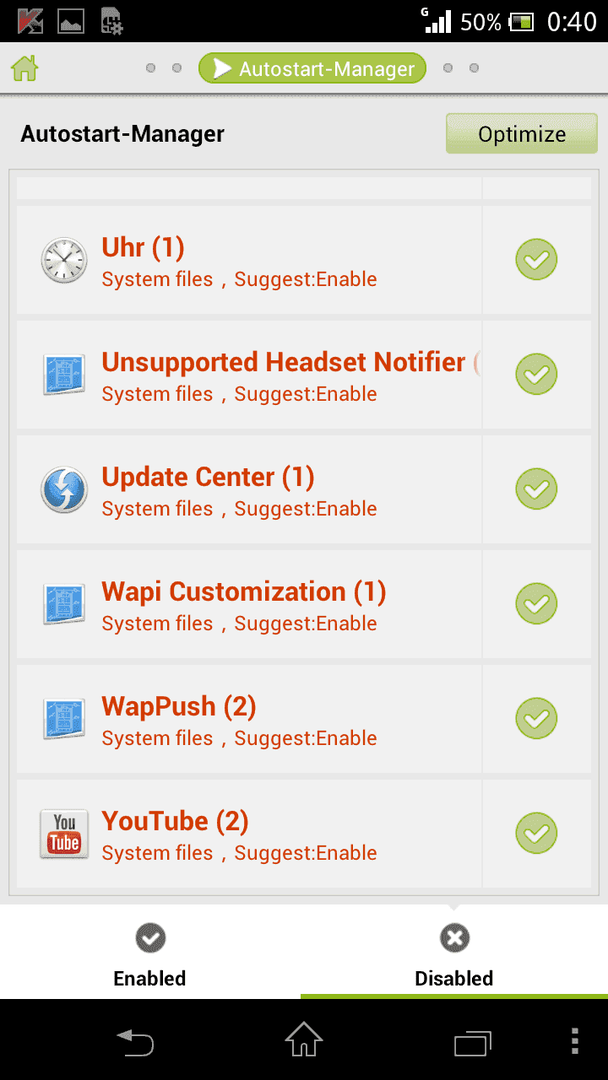Select the Disabled tab
Image resolution: width=608 pixels, height=1080 pixels.
coord(454,952)
